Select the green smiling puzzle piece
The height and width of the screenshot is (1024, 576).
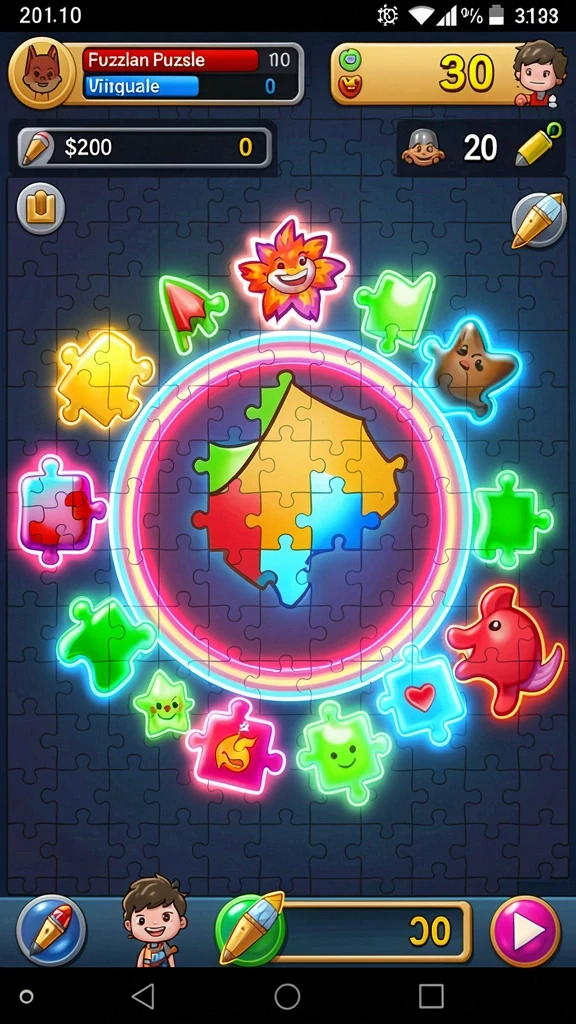click(x=344, y=751)
